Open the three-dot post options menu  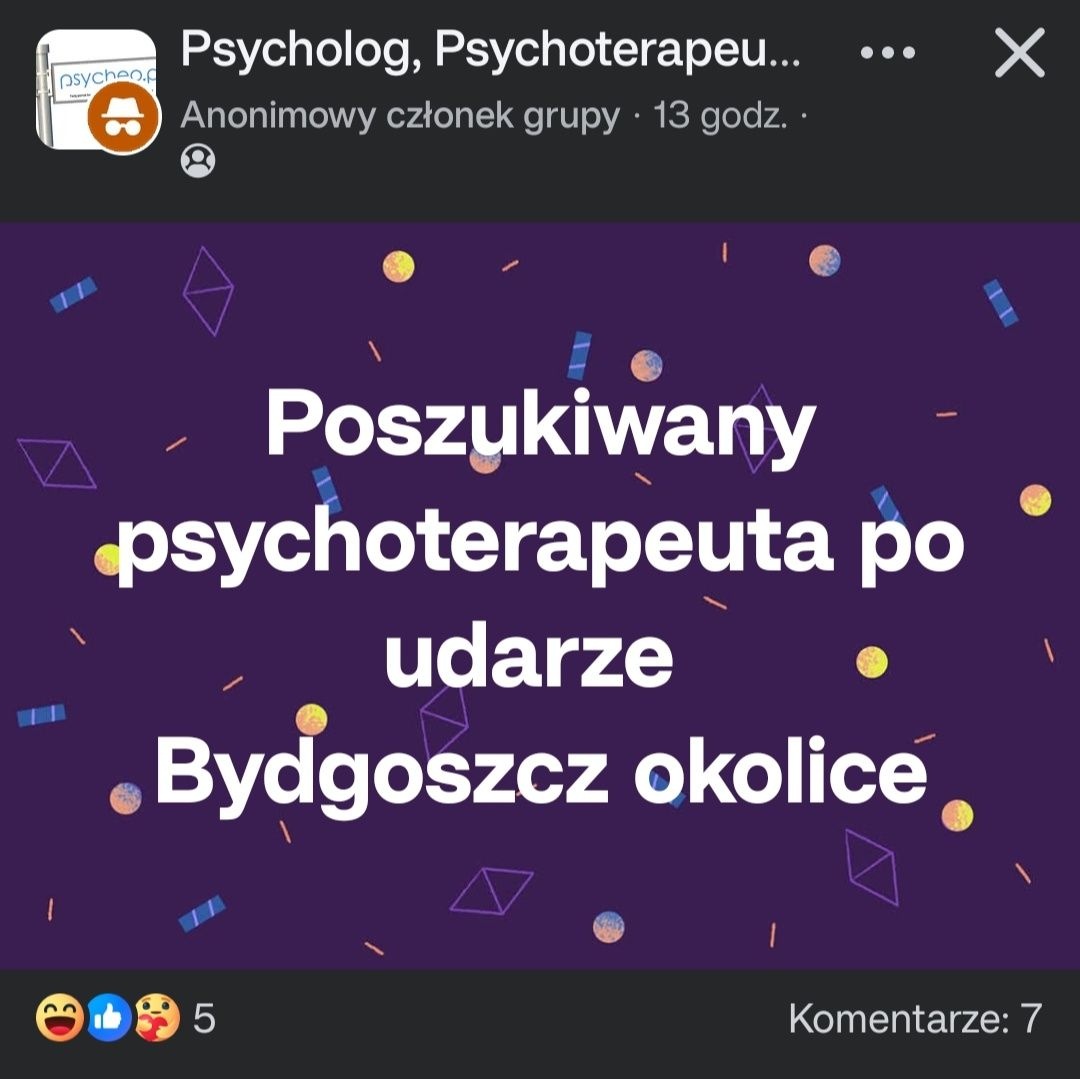[x=887, y=53]
